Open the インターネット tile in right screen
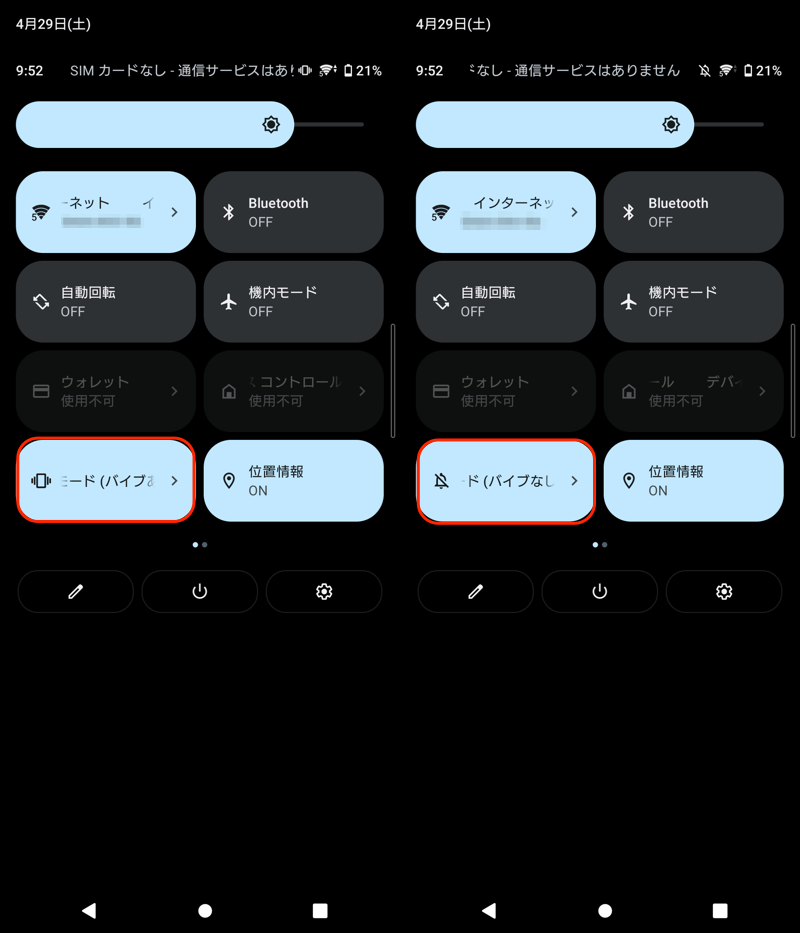The width and height of the screenshot is (800, 933). (505, 212)
